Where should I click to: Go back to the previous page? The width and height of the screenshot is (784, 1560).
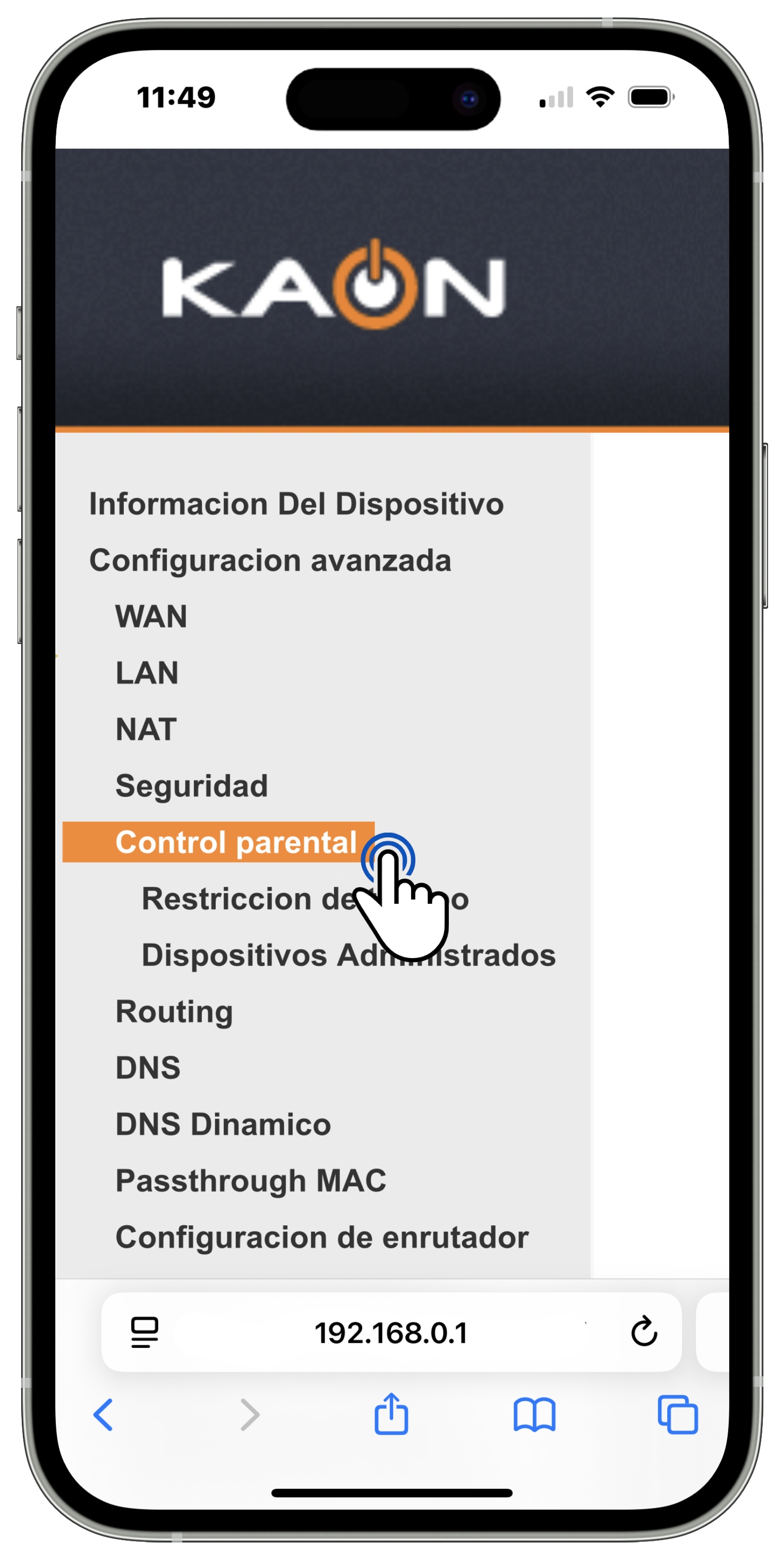tap(103, 1415)
